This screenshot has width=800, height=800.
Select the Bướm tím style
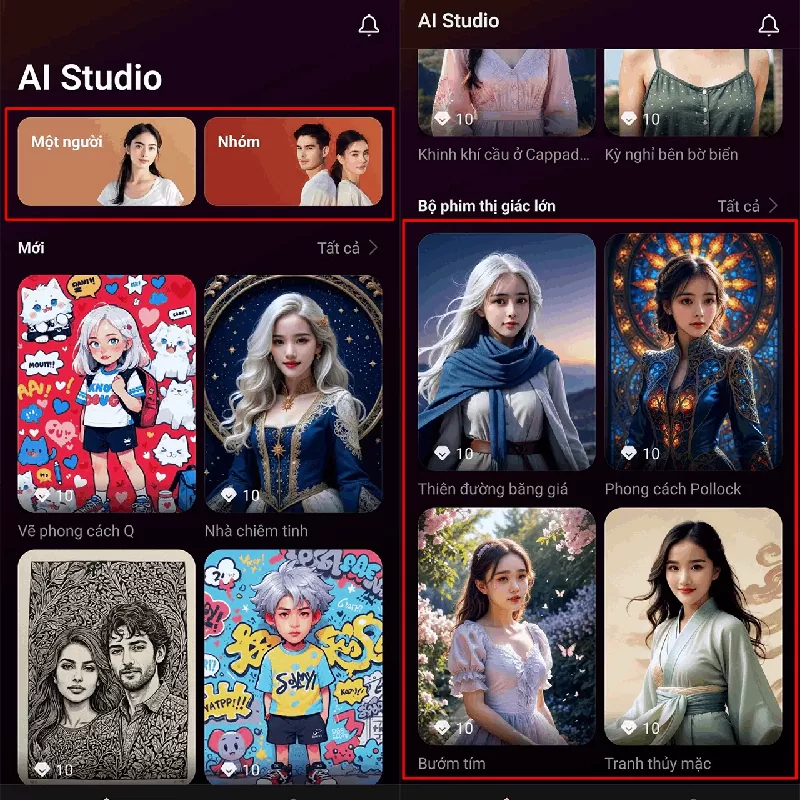click(507, 627)
